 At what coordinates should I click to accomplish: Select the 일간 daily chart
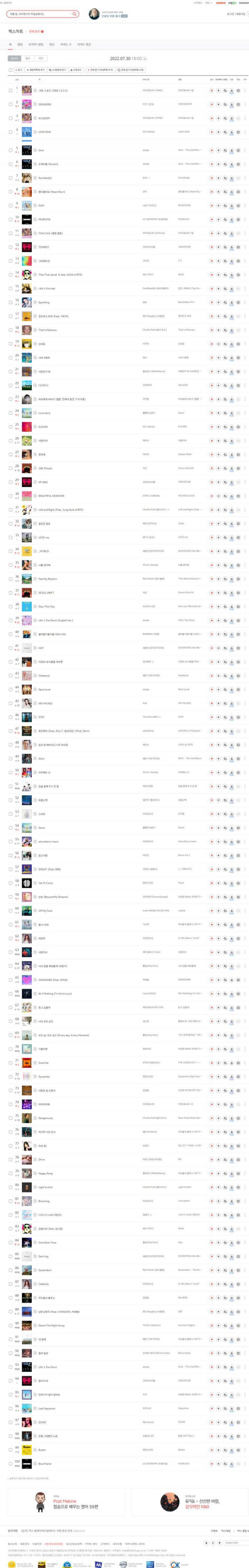pos(27,59)
